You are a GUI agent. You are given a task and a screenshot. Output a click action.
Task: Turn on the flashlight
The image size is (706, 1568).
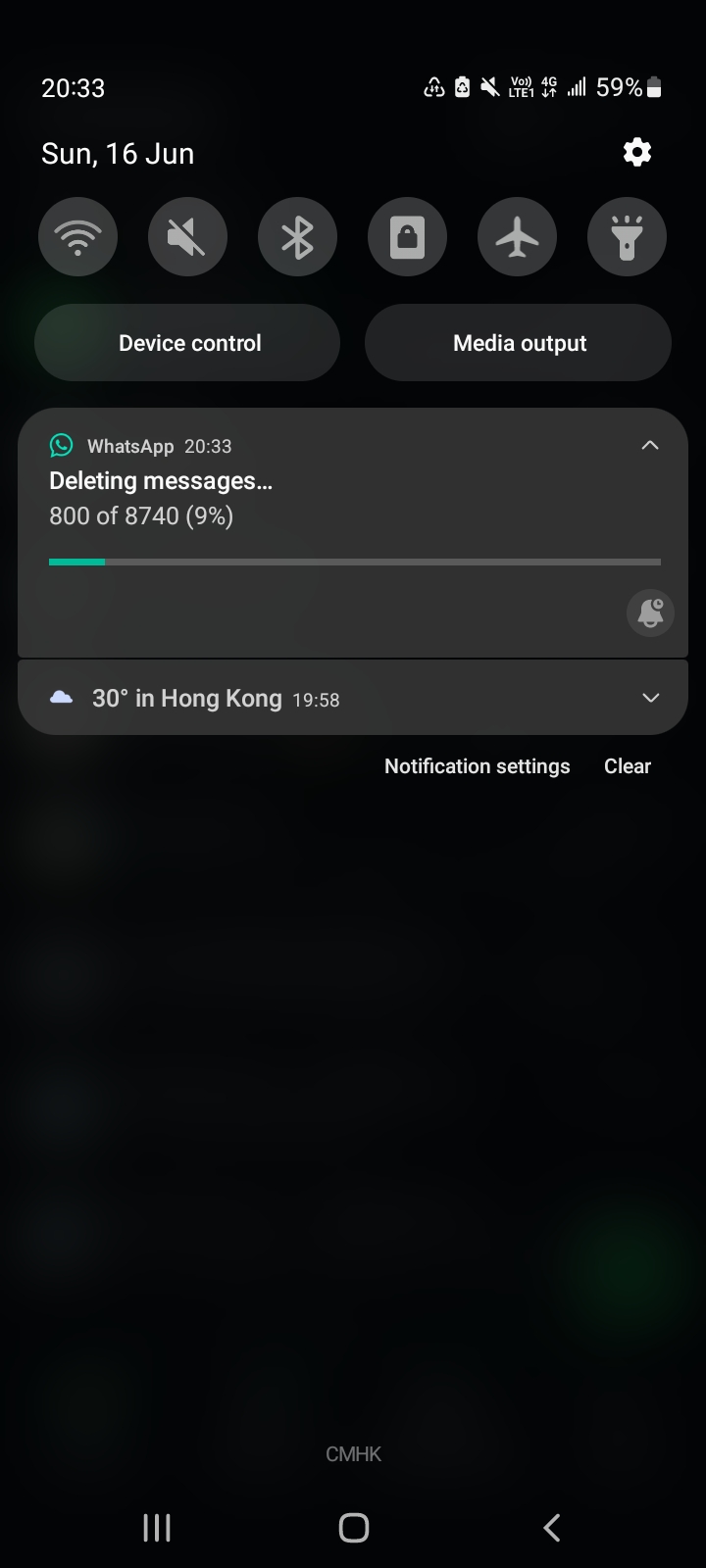[627, 237]
